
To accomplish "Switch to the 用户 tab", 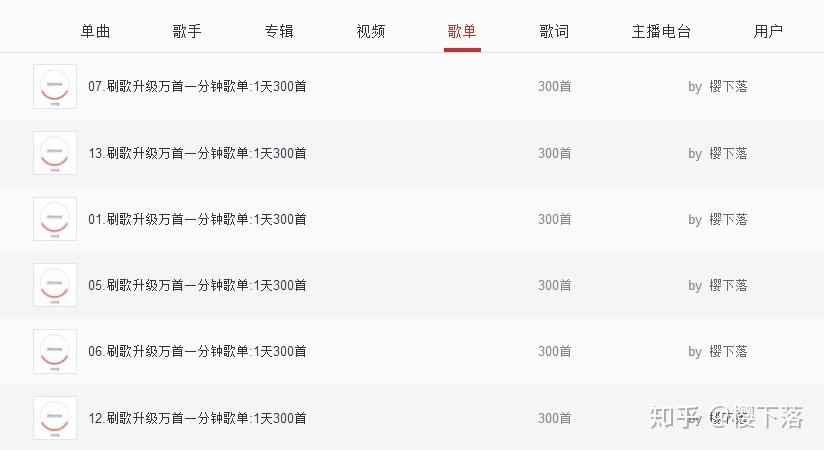I will (x=768, y=31).
